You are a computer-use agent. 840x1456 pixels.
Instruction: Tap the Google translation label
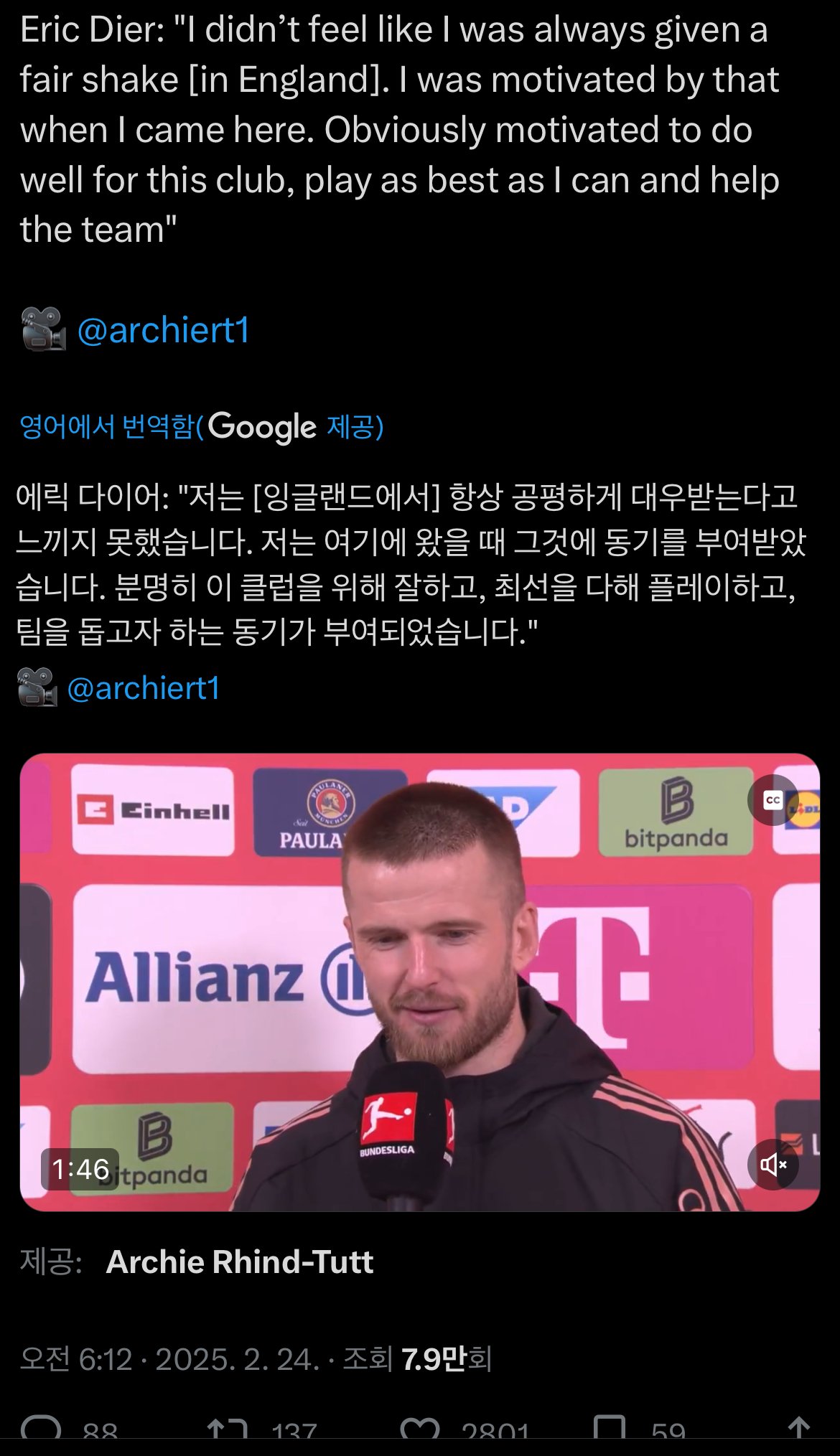(x=201, y=427)
